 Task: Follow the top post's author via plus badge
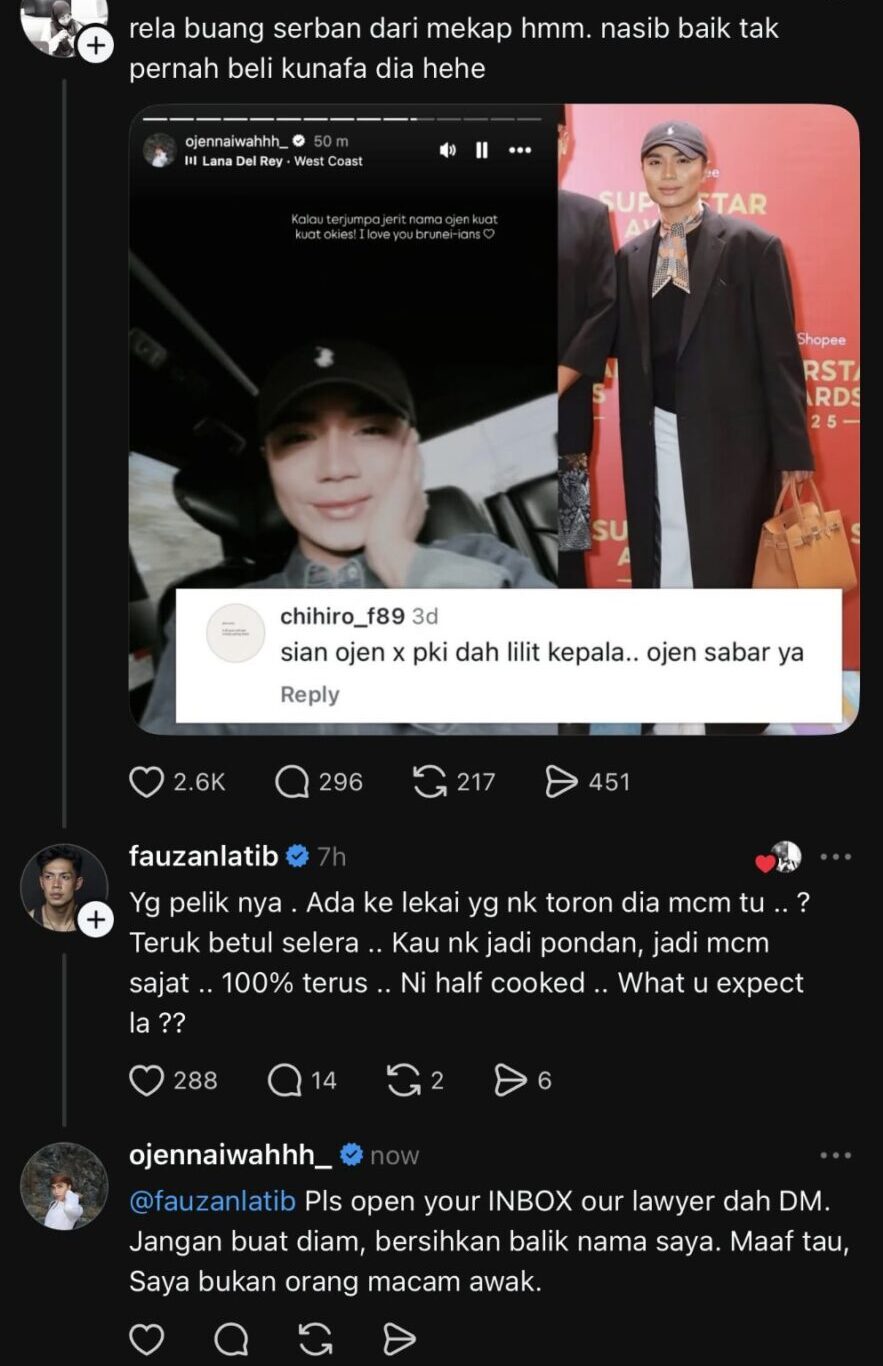pyautogui.click(x=95, y=45)
